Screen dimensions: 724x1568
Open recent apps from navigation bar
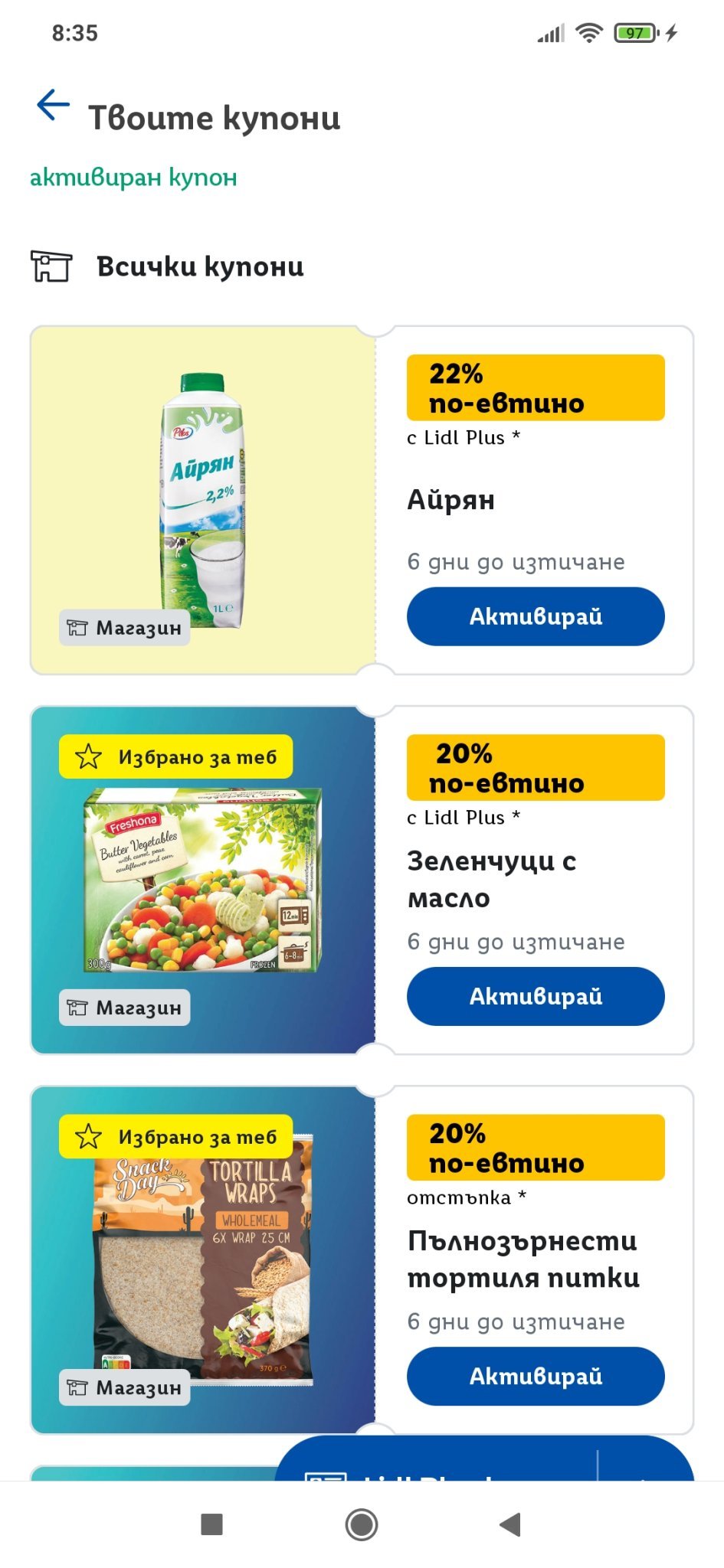(211, 1524)
